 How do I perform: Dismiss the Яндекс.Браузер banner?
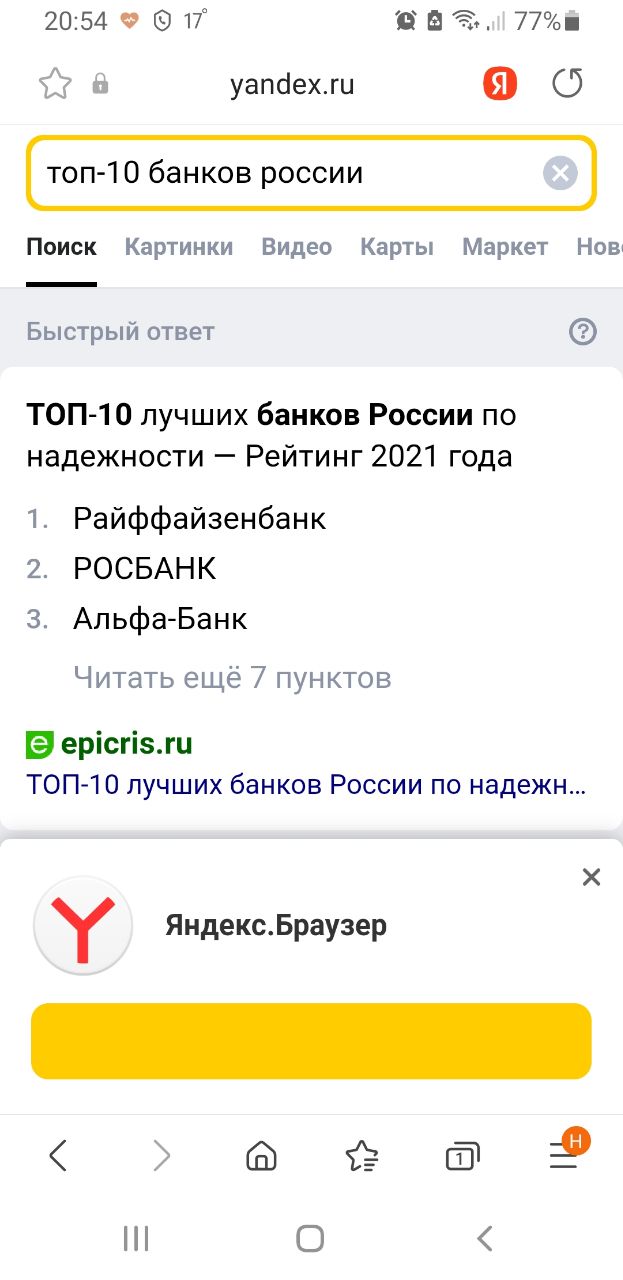pyautogui.click(x=591, y=877)
